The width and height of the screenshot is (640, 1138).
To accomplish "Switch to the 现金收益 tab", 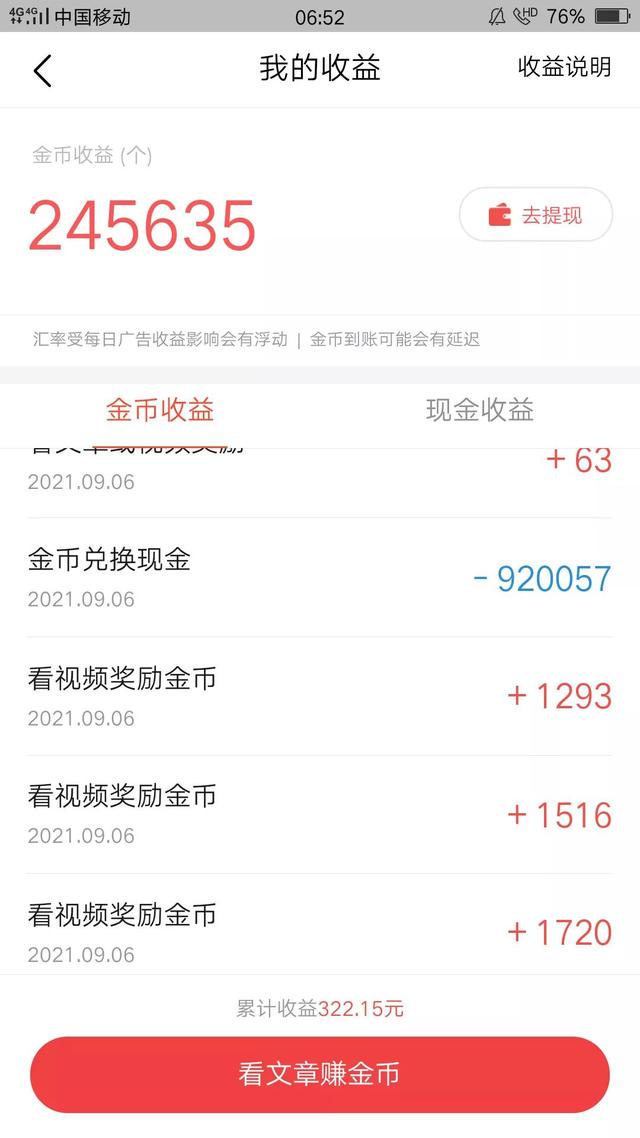I will (480, 410).
